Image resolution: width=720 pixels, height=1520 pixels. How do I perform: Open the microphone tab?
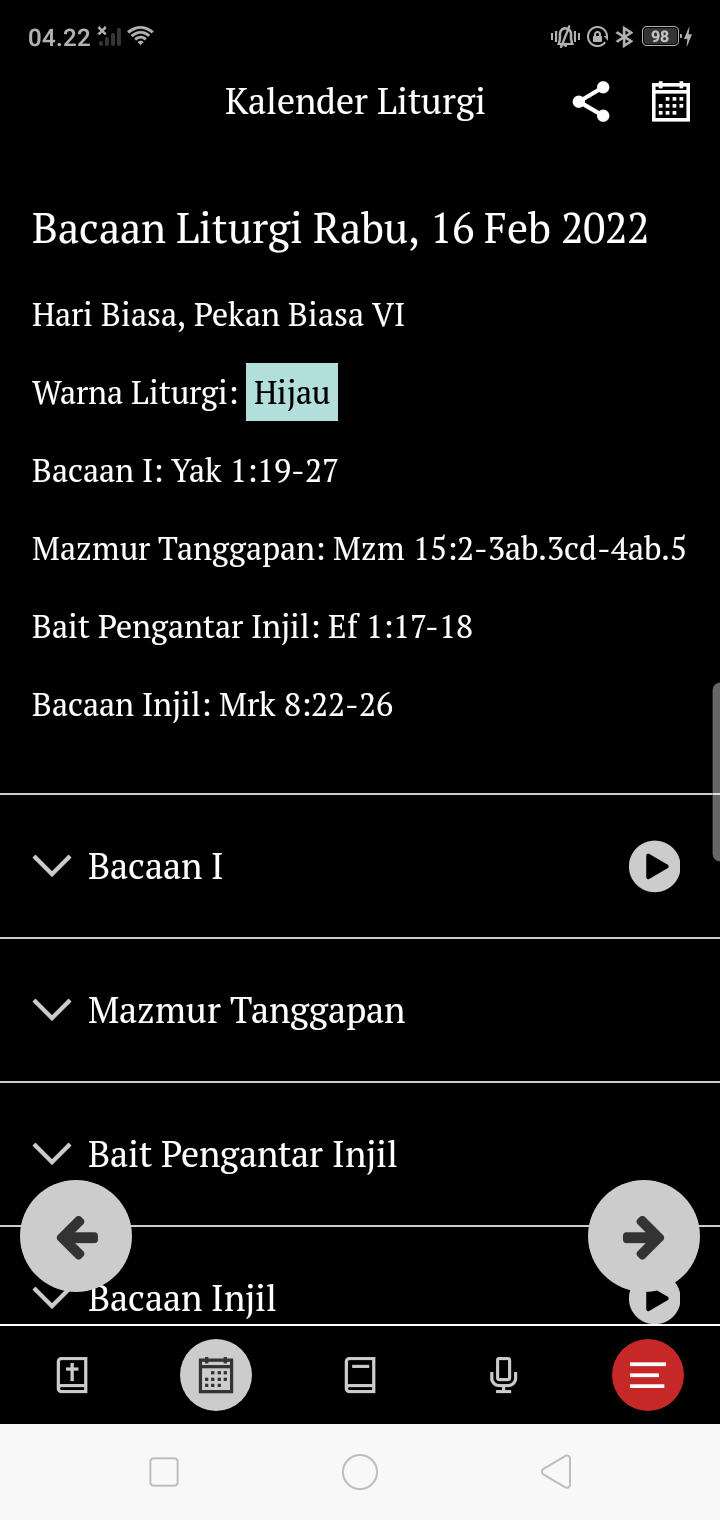click(x=504, y=1375)
